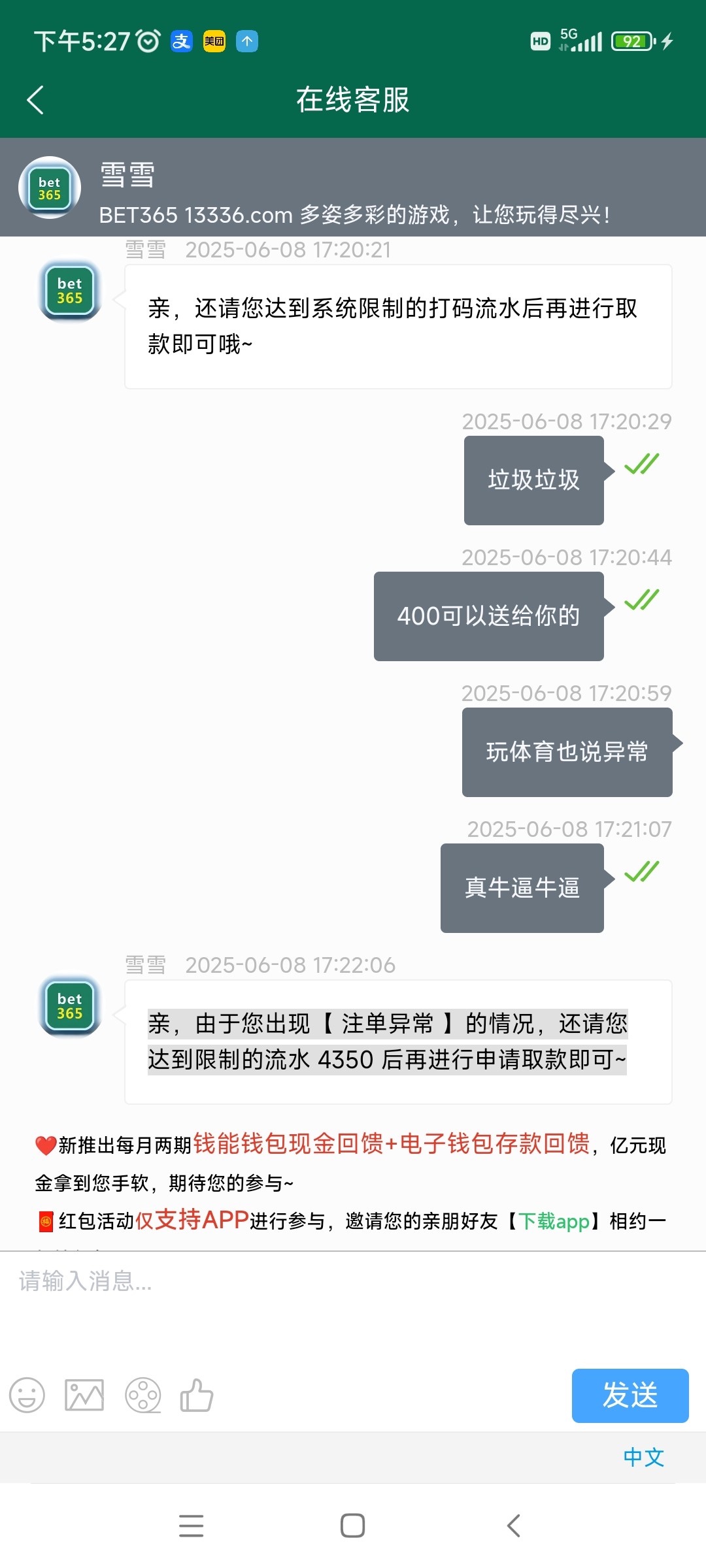Screen dimensions: 706x1568
Task: Tap the Meituan icon in the status bar
Action: tap(214, 41)
